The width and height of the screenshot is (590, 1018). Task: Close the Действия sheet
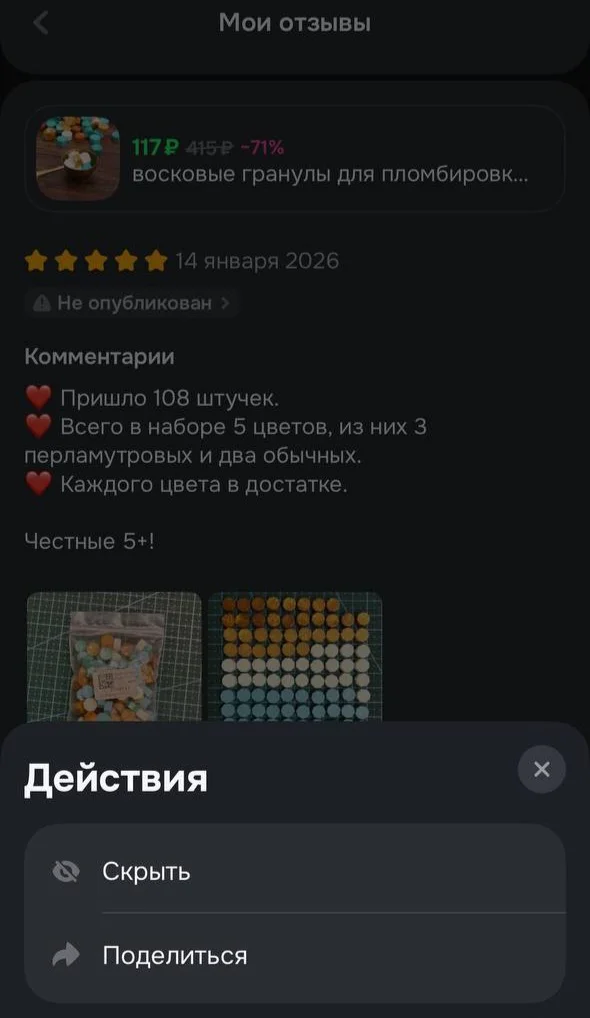click(x=541, y=769)
